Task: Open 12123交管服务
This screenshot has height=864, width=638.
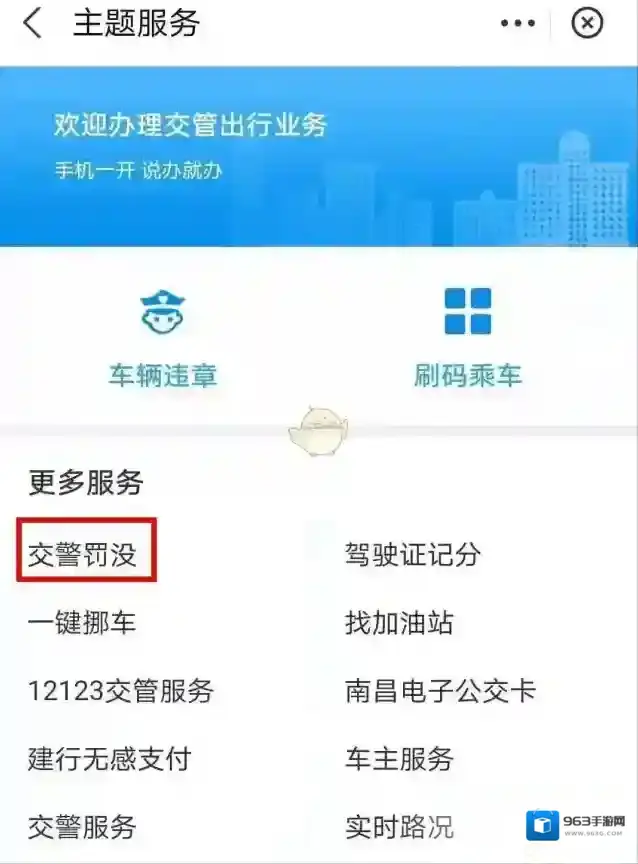Action: tap(121, 691)
